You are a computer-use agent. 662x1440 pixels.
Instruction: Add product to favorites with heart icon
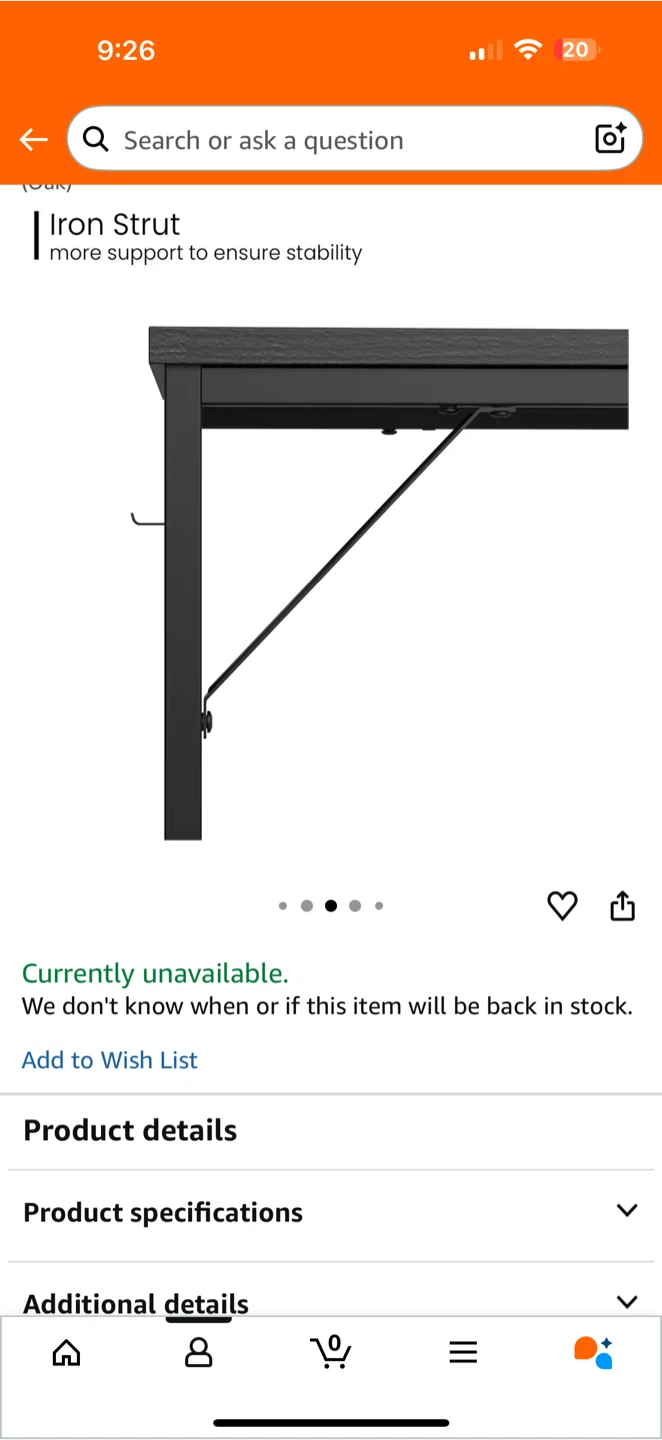pyautogui.click(x=562, y=906)
